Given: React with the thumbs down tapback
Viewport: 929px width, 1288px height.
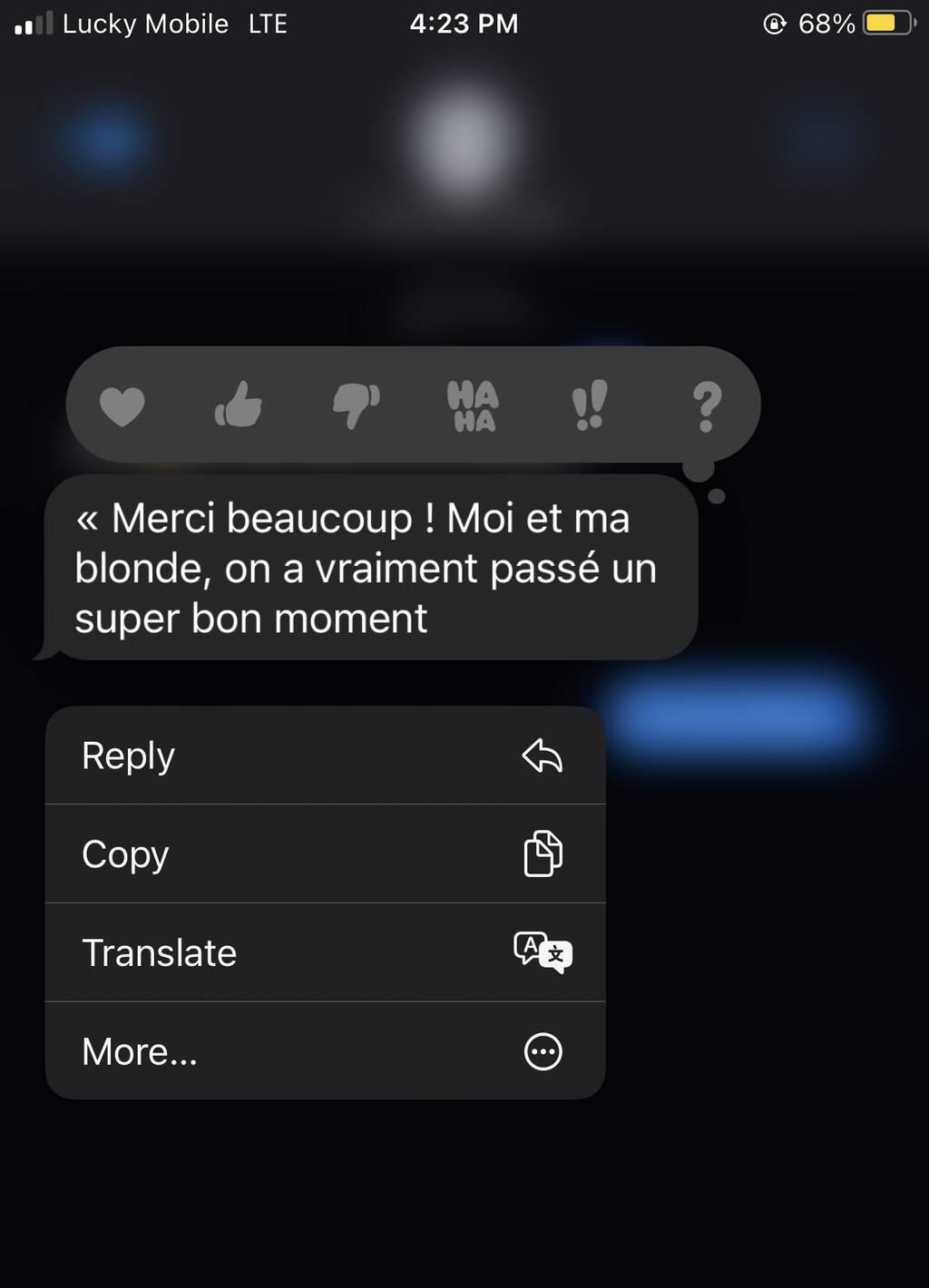Looking at the screenshot, I should coord(356,405).
